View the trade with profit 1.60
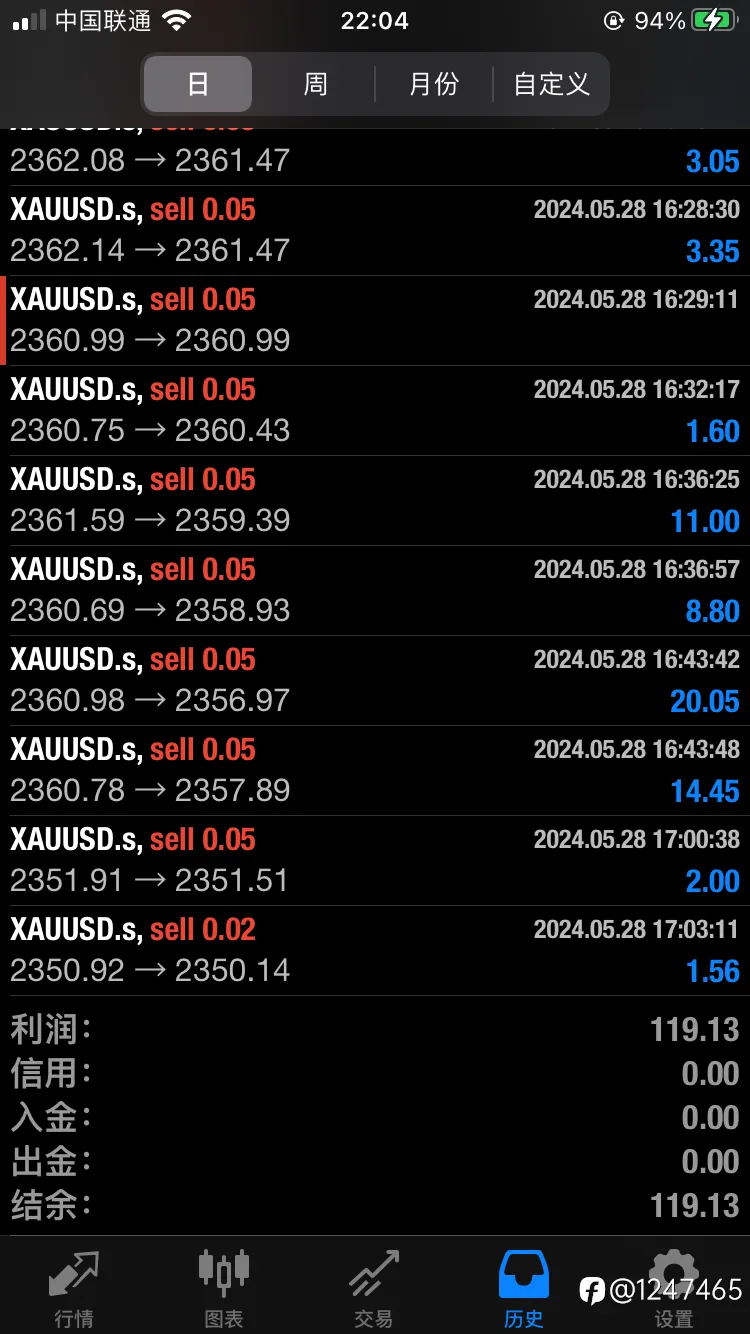Image resolution: width=750 pixels, height=1334 pixels. (x=375, y=411)
